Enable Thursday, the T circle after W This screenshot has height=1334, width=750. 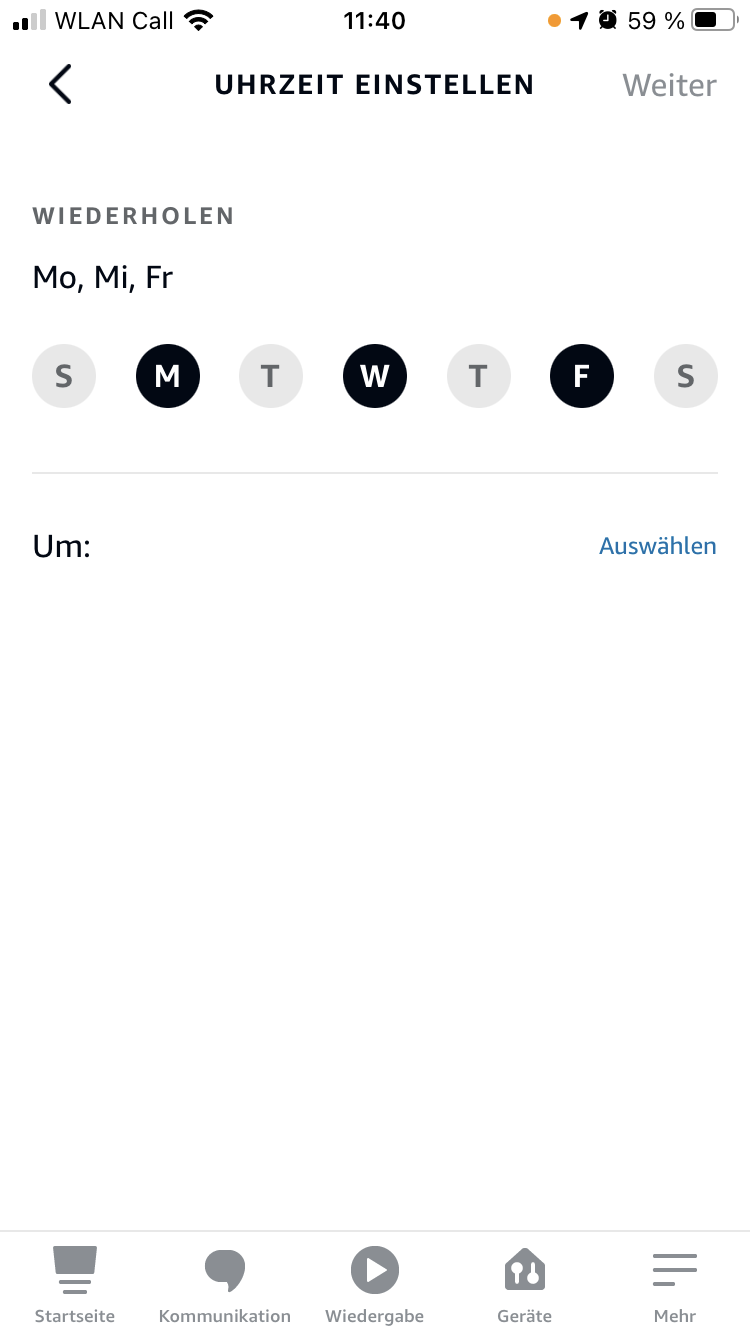(x=478, y=376)
